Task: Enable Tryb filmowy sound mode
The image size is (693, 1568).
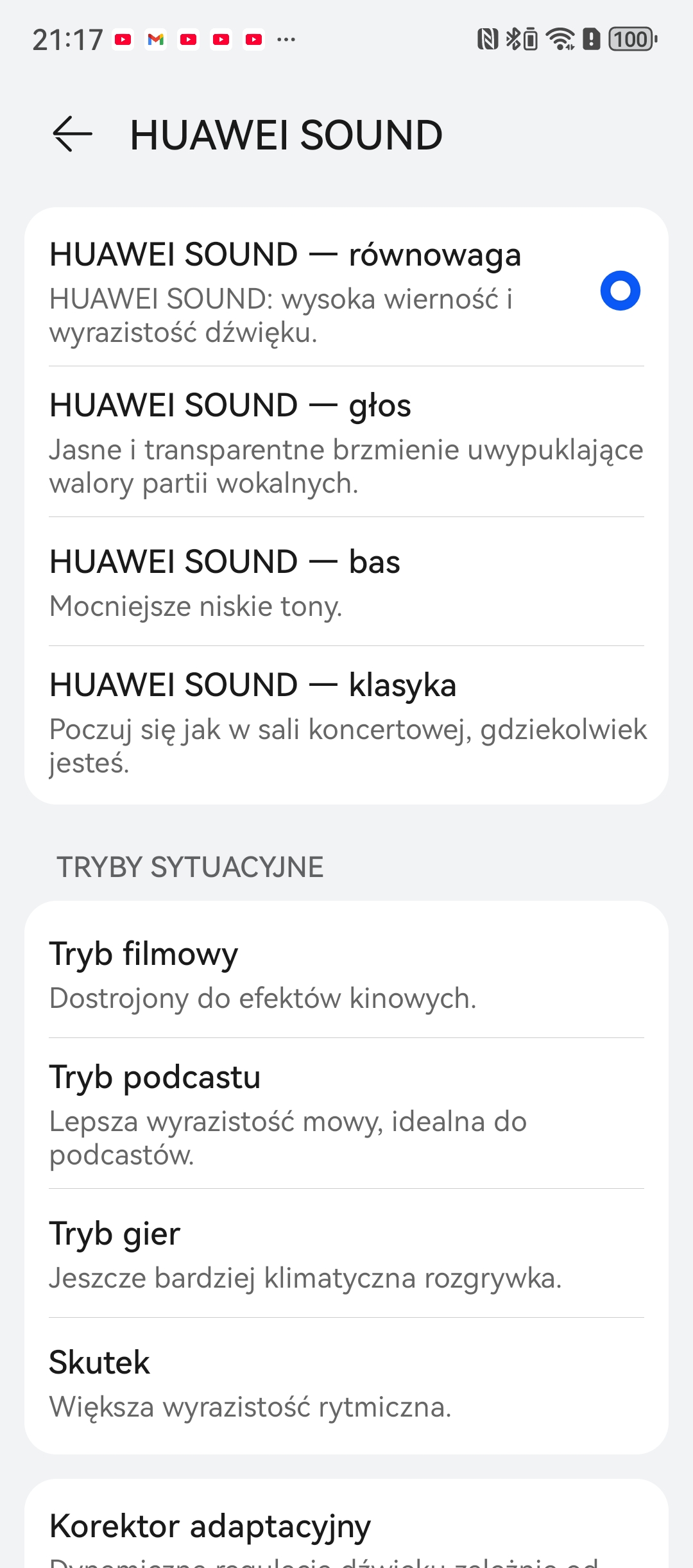Action: [x=346, y=974]
